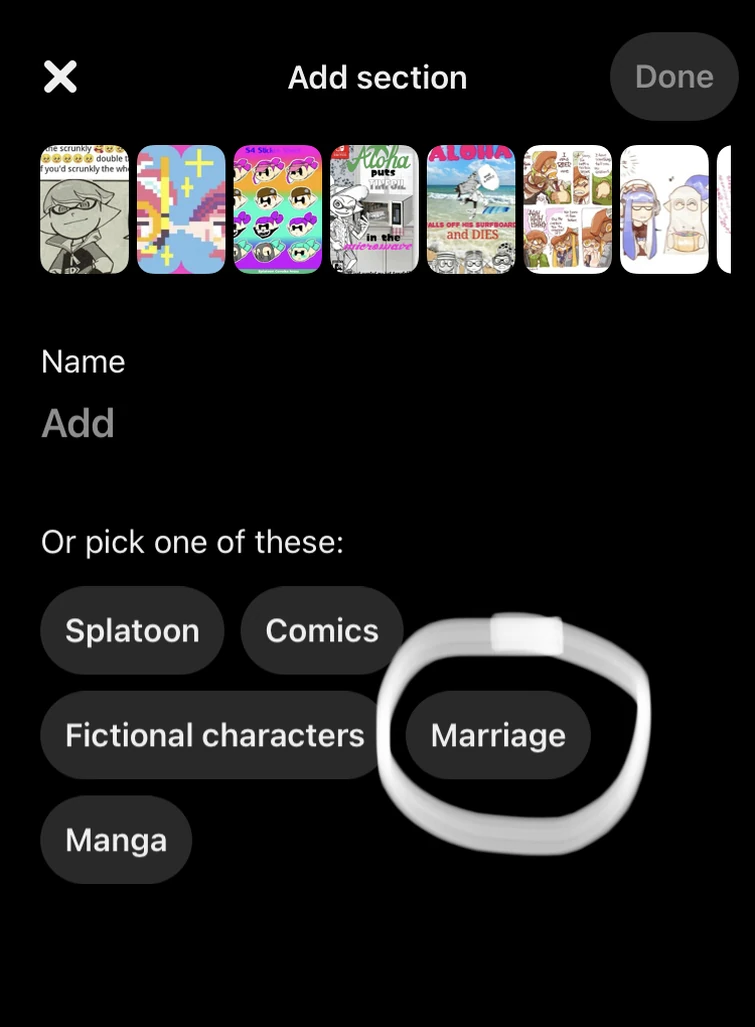The image size is (755, 1027).
Task: Select the Comics suggested section
Action: pyautogui.click(x=322, y=630)
